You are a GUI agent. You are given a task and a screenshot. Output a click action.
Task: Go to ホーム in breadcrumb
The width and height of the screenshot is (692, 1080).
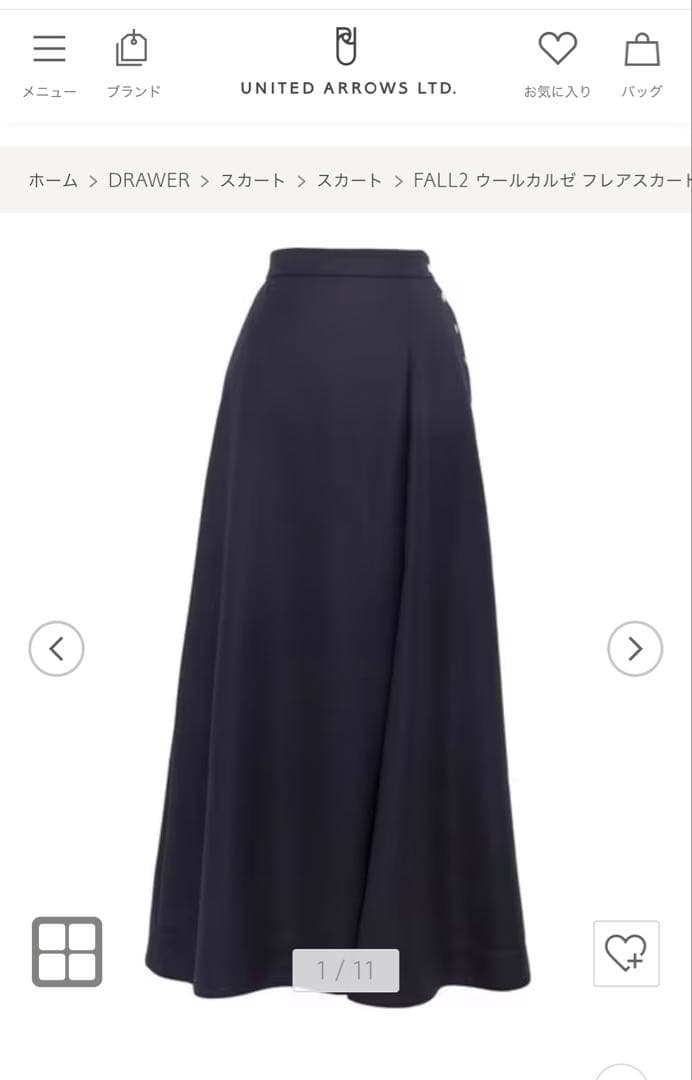[x=52, y=181]
